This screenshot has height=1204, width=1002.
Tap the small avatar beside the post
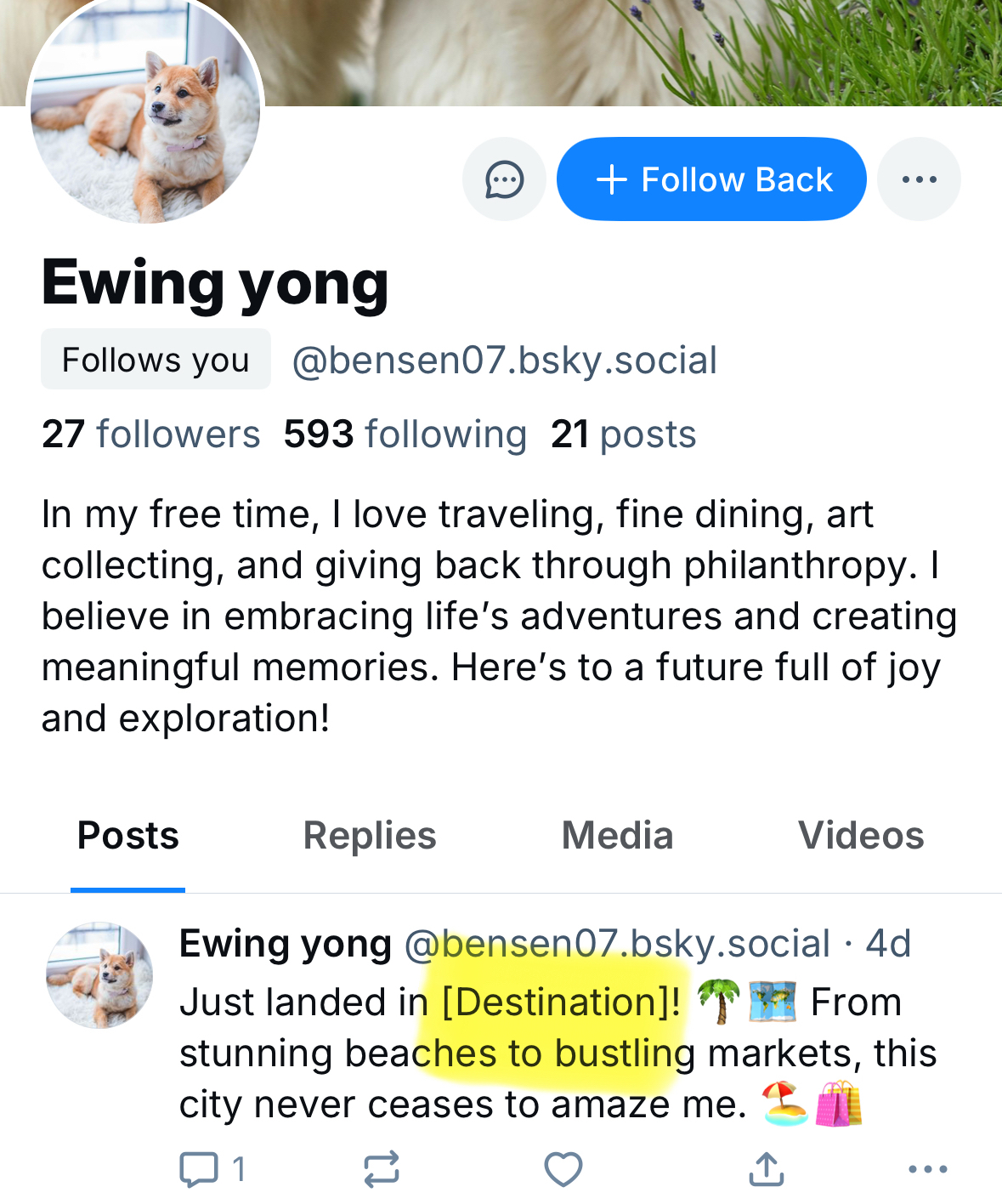pos(99,975)
